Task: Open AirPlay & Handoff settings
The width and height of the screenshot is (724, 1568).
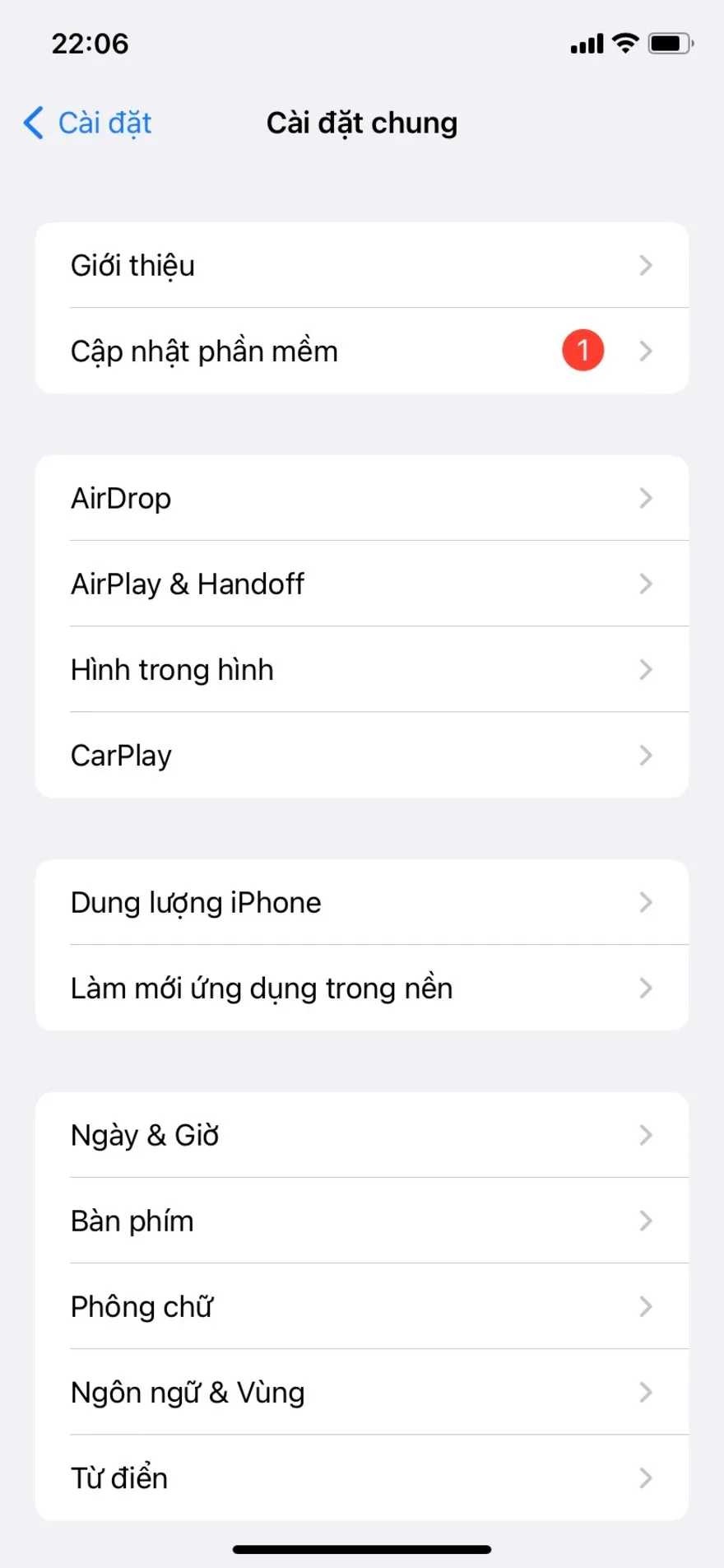Action: (x=362, y=584)
